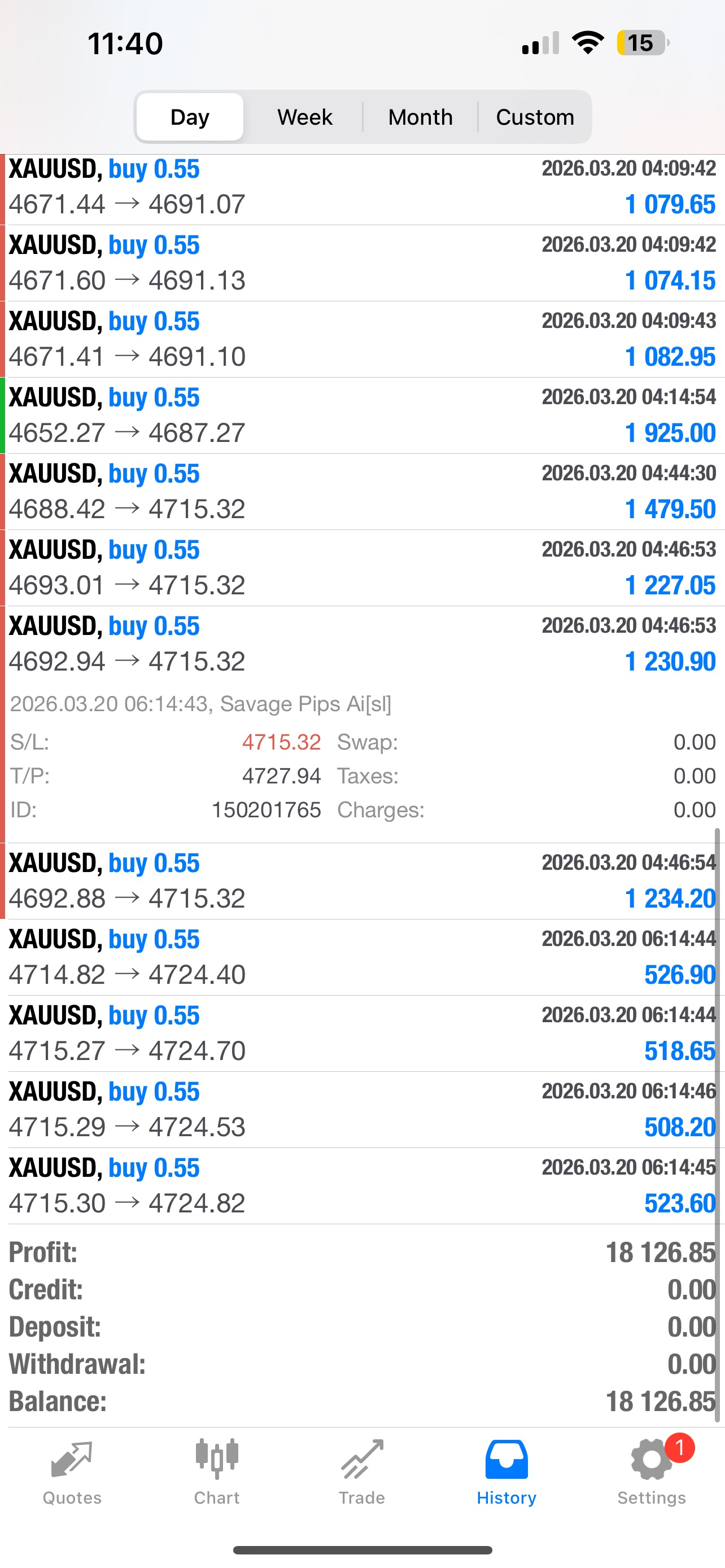Switch to the Month history tab
Viewport: 725px width, 1568px height.
[x=420, y=116]
